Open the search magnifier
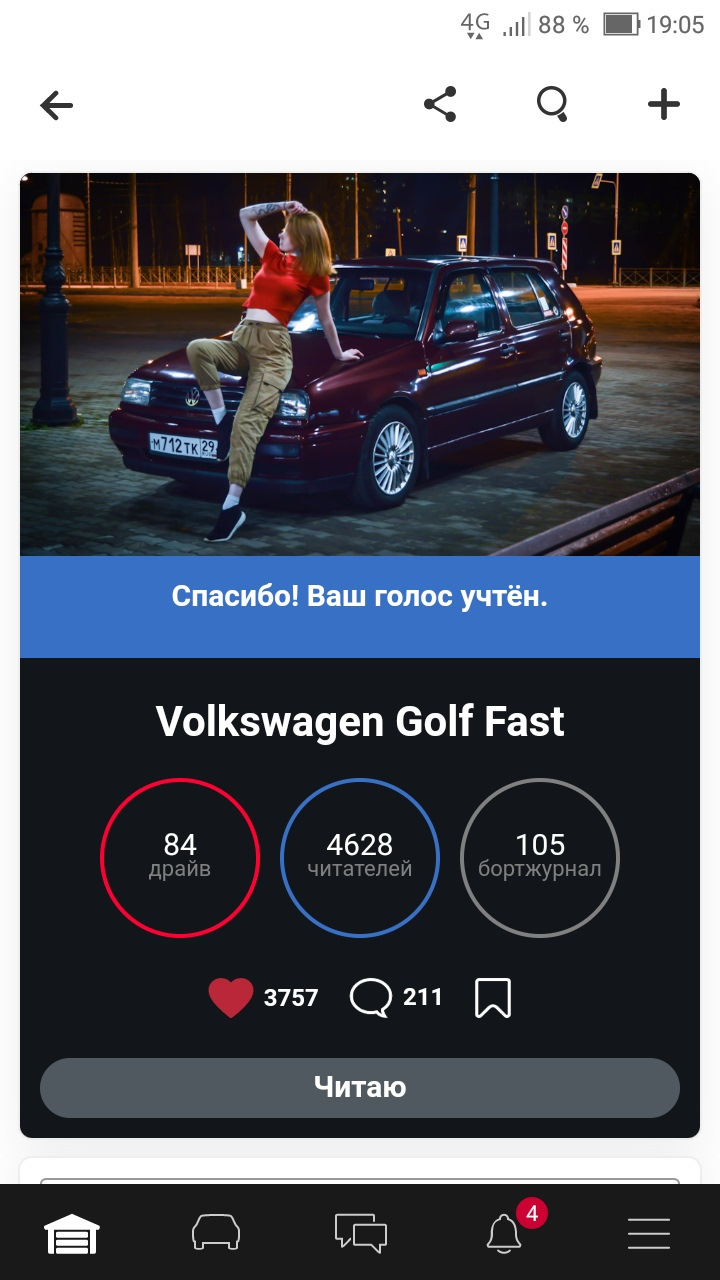This screenshot has width=720, height=1280. (552, 104)
